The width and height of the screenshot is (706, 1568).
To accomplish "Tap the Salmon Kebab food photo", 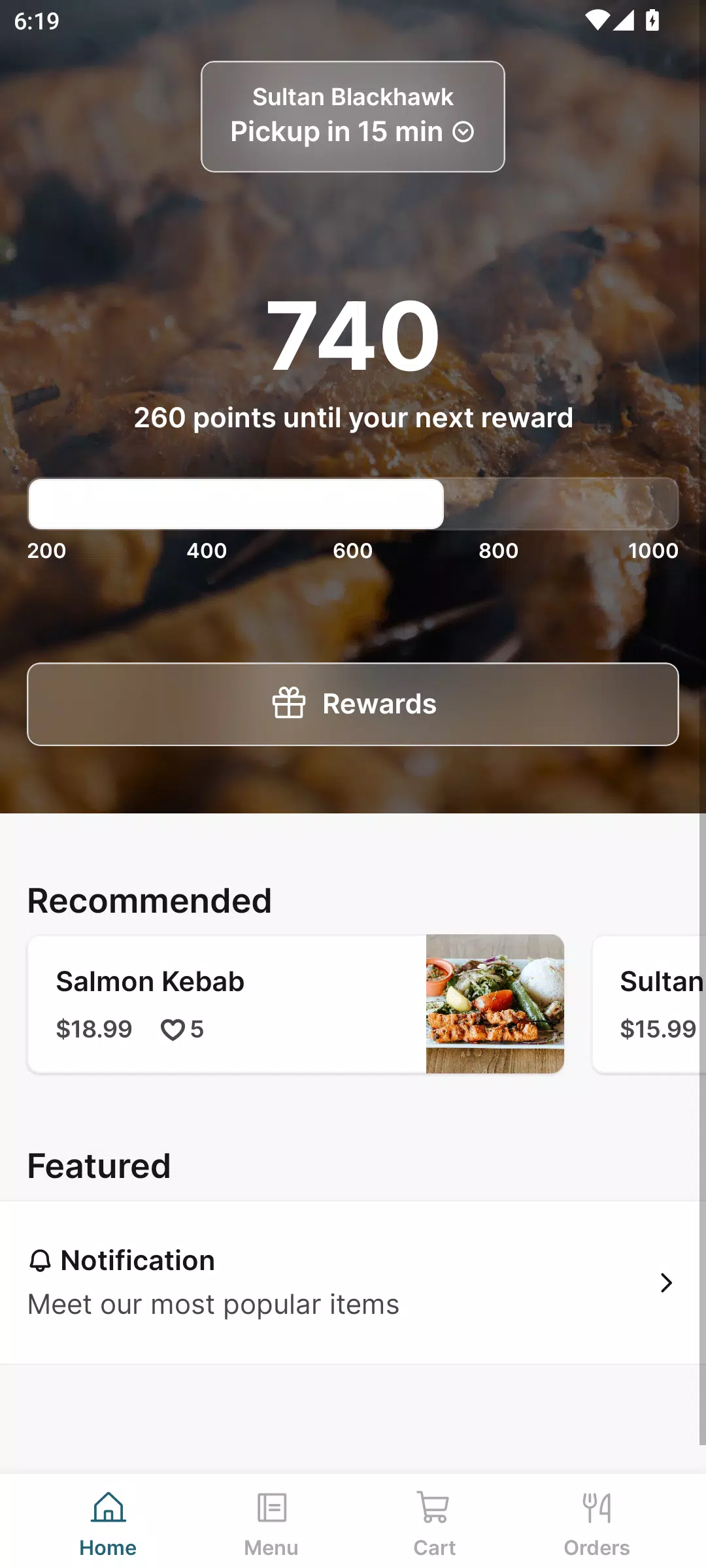I will click(x=494, y=1003).
